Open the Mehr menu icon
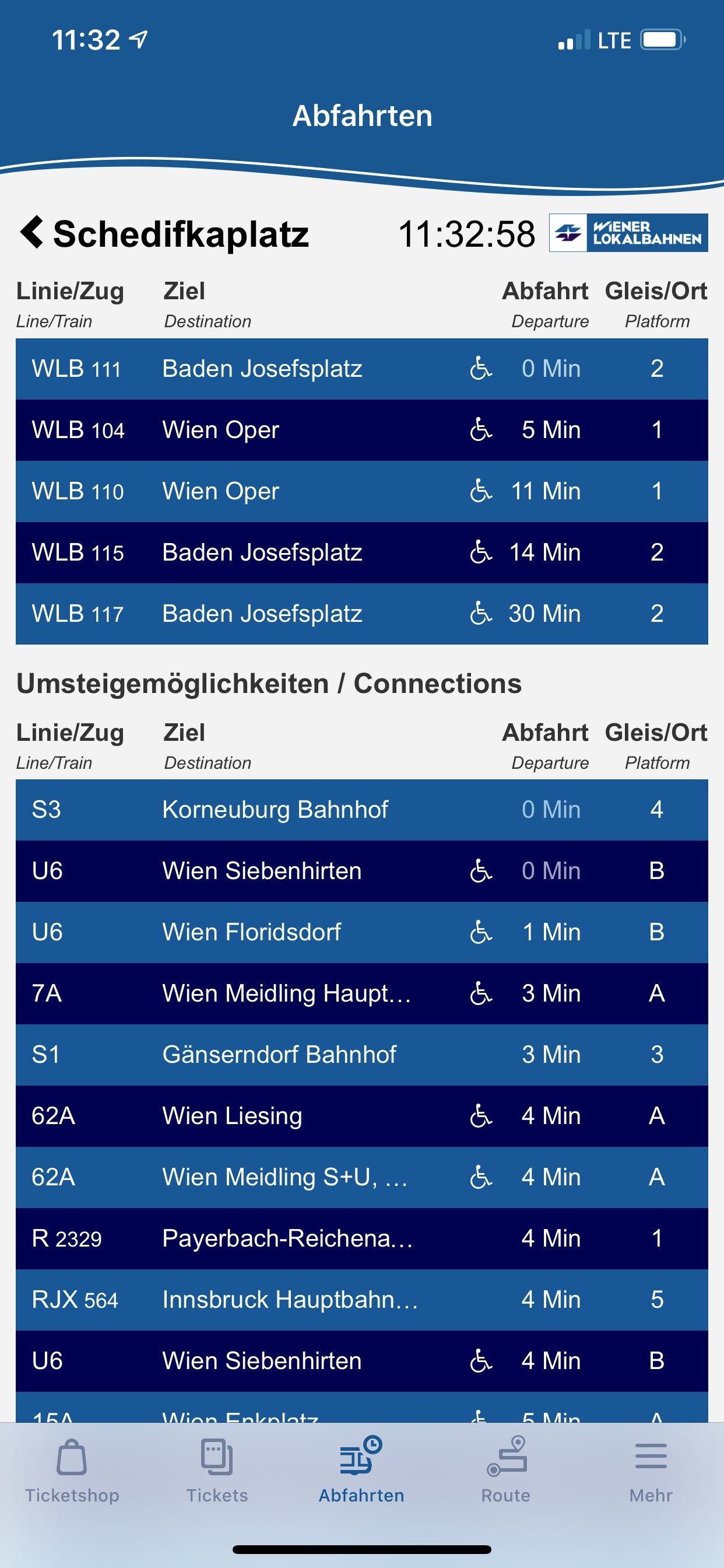The width and height of the screenshot is (724, 1568). point(651,1467)
